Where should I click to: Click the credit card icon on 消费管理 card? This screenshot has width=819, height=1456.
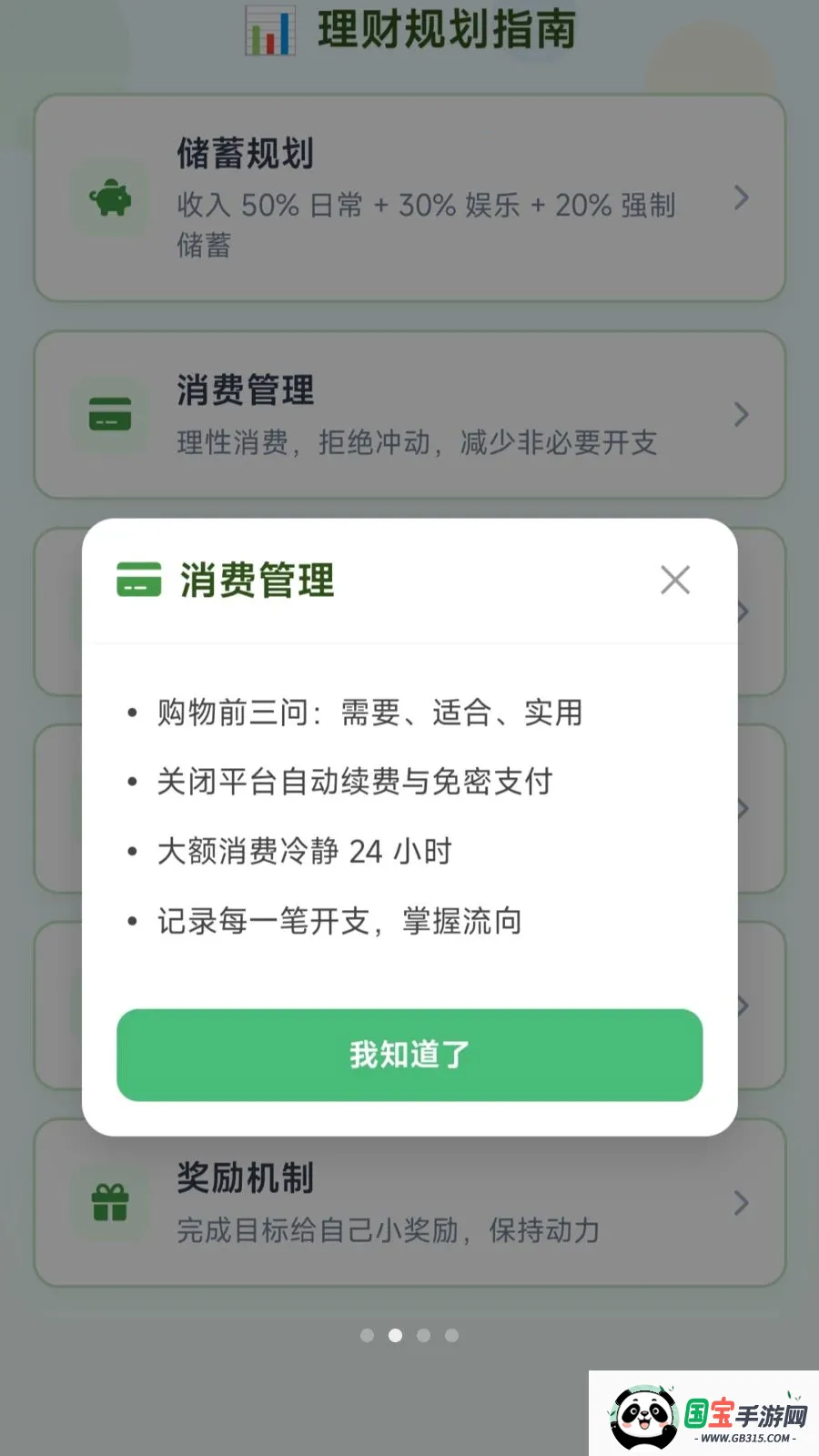109,415
